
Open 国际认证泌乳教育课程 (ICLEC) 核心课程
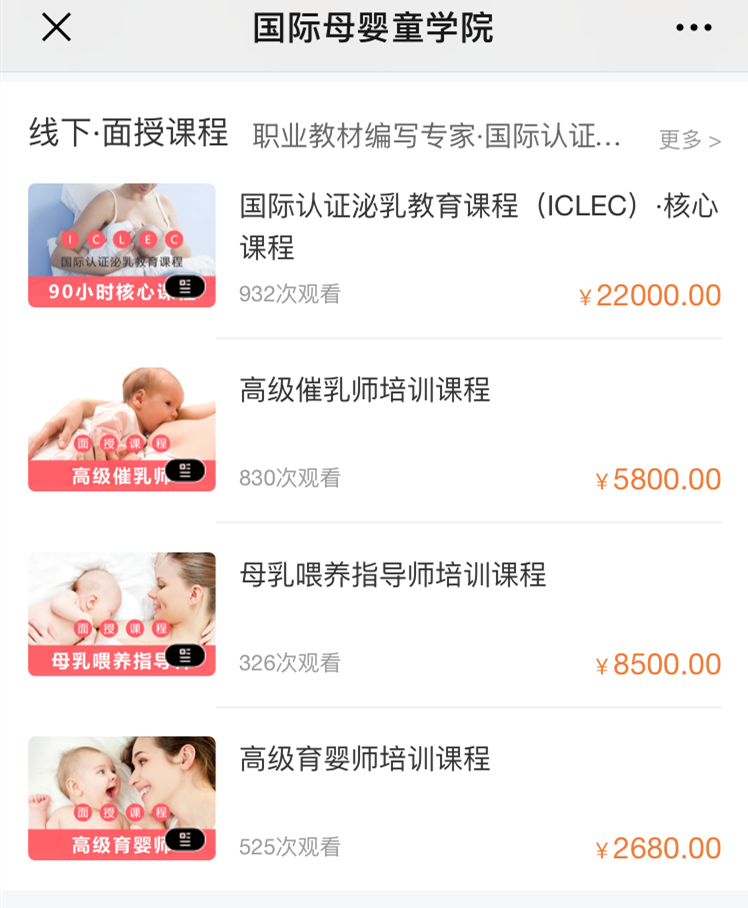point(478,226)
